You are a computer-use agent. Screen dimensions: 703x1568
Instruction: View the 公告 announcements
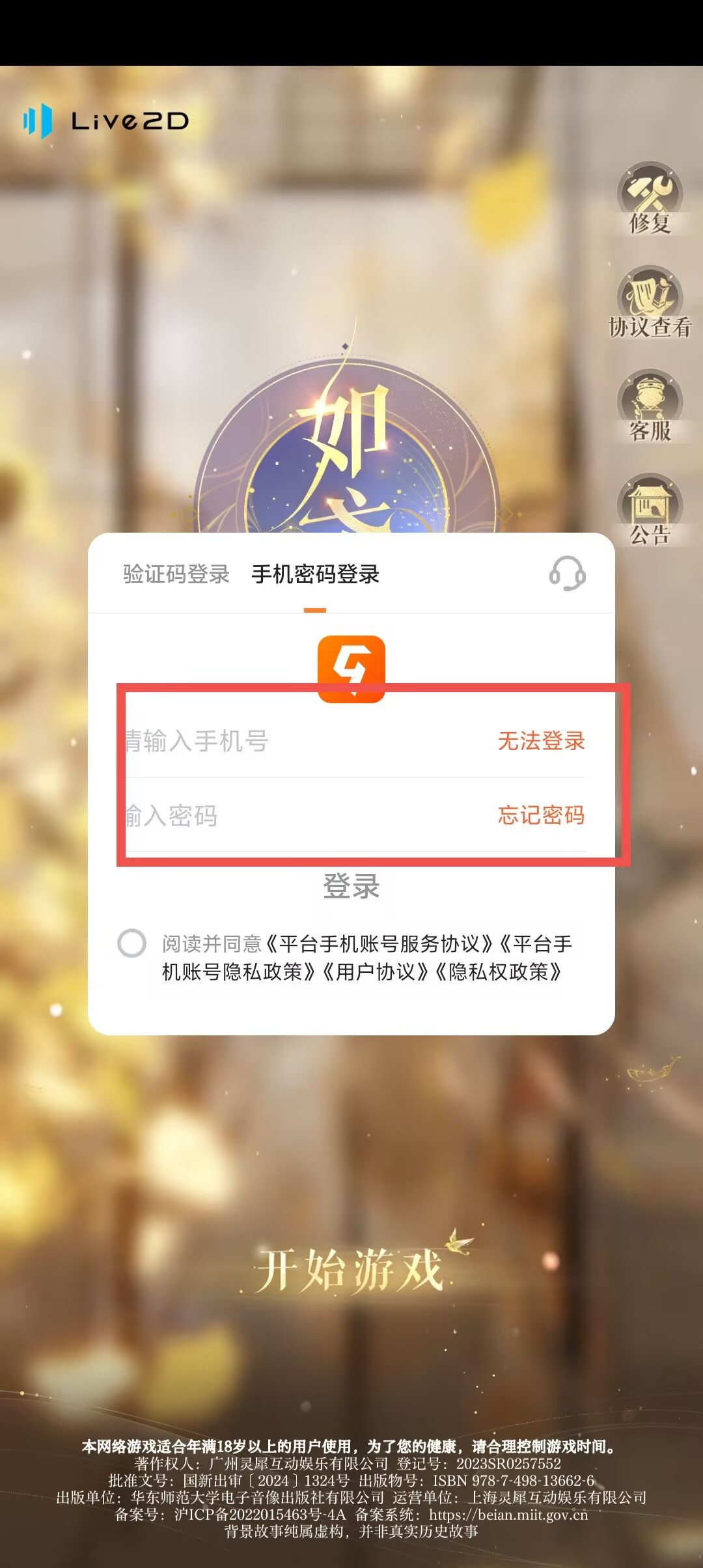coord(650,510)
